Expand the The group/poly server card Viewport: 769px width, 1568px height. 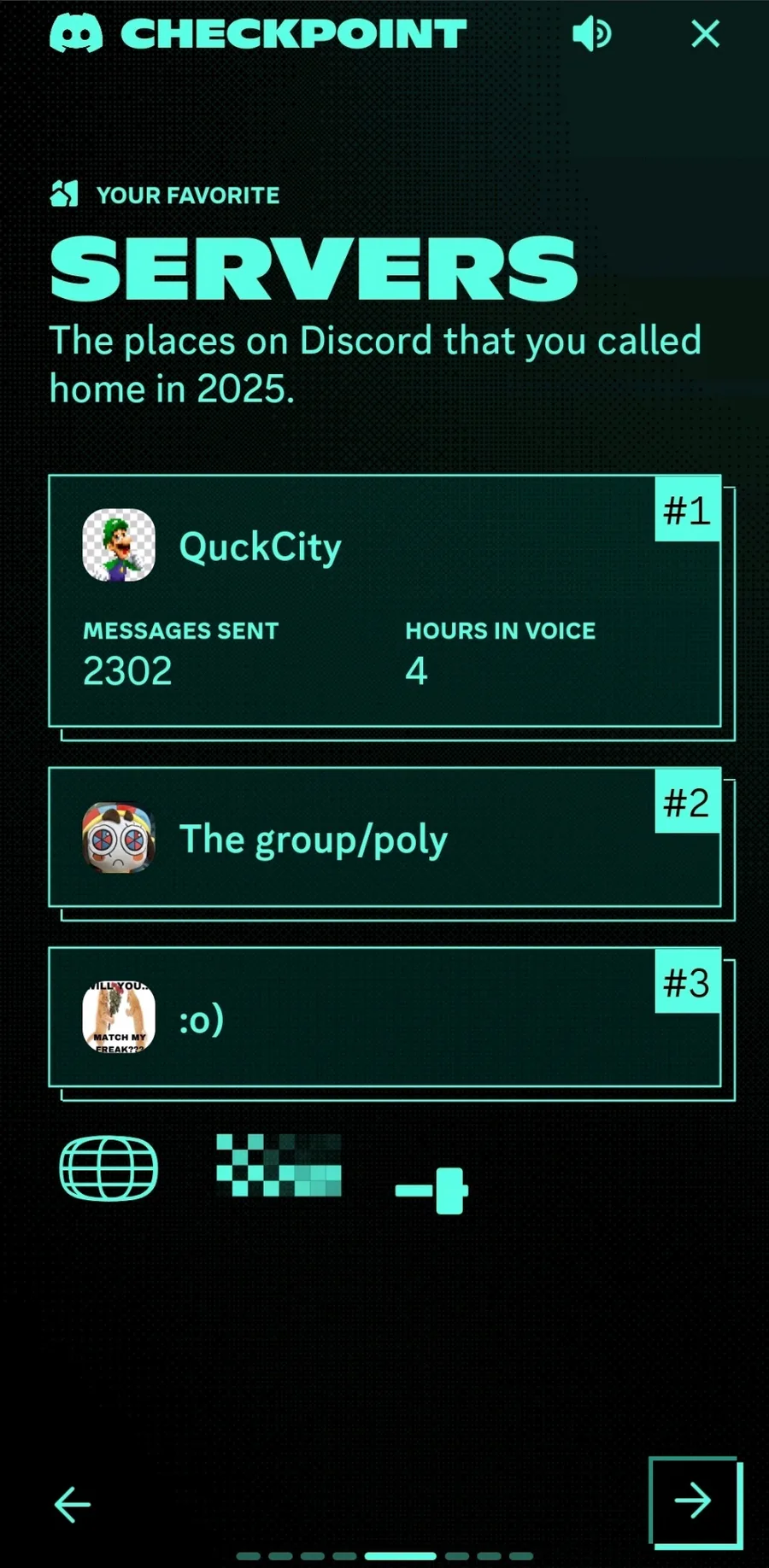click(x=384, y=838)
